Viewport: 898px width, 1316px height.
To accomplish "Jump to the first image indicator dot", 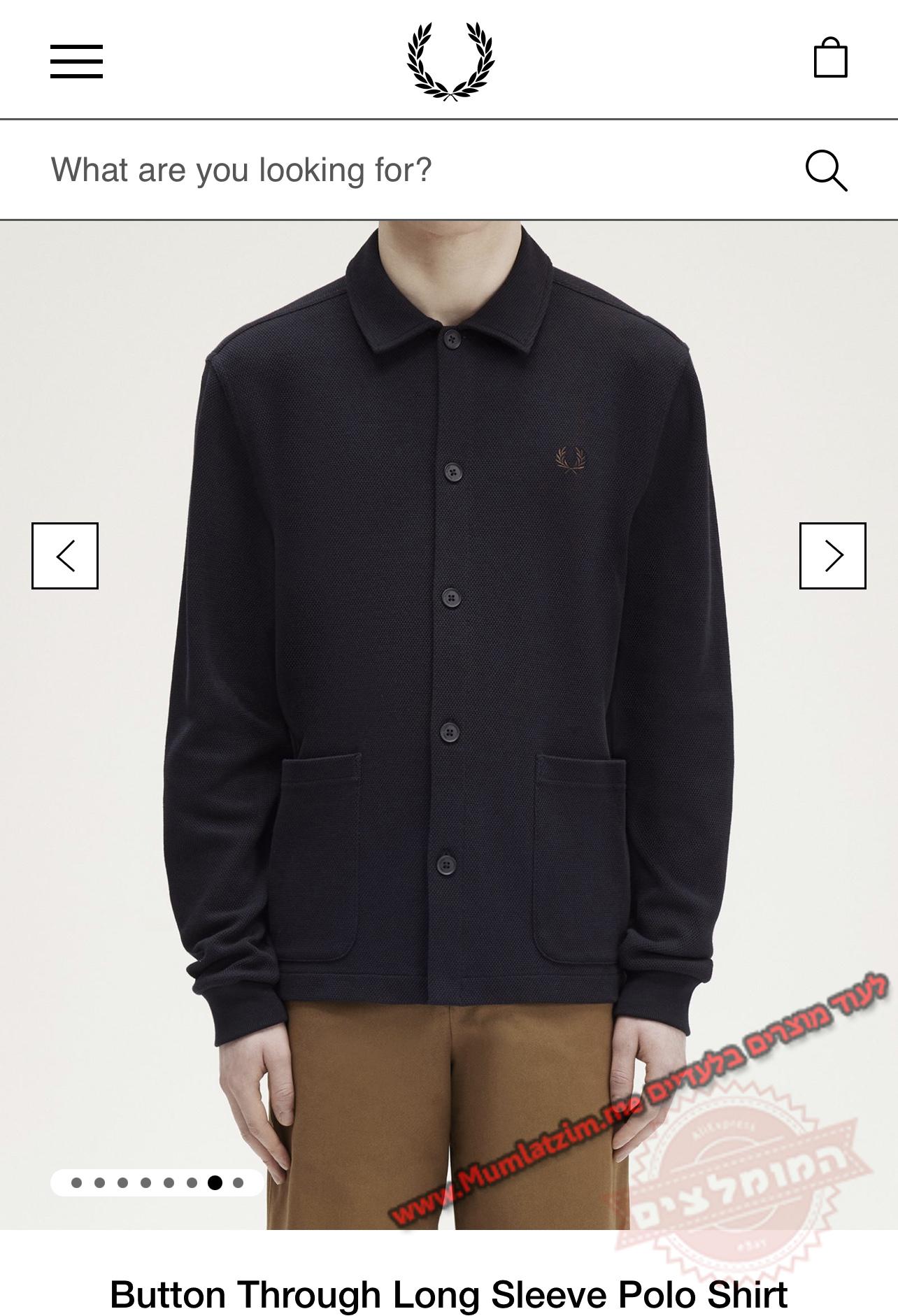I will point(77,1182).
